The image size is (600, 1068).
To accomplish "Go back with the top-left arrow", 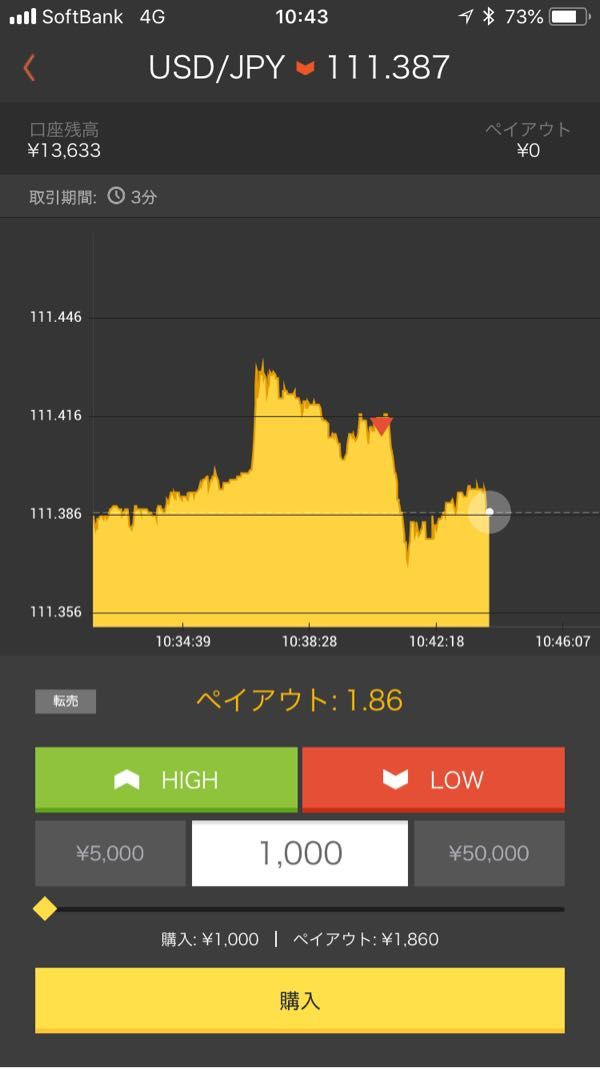I will [x=29, y=68].
